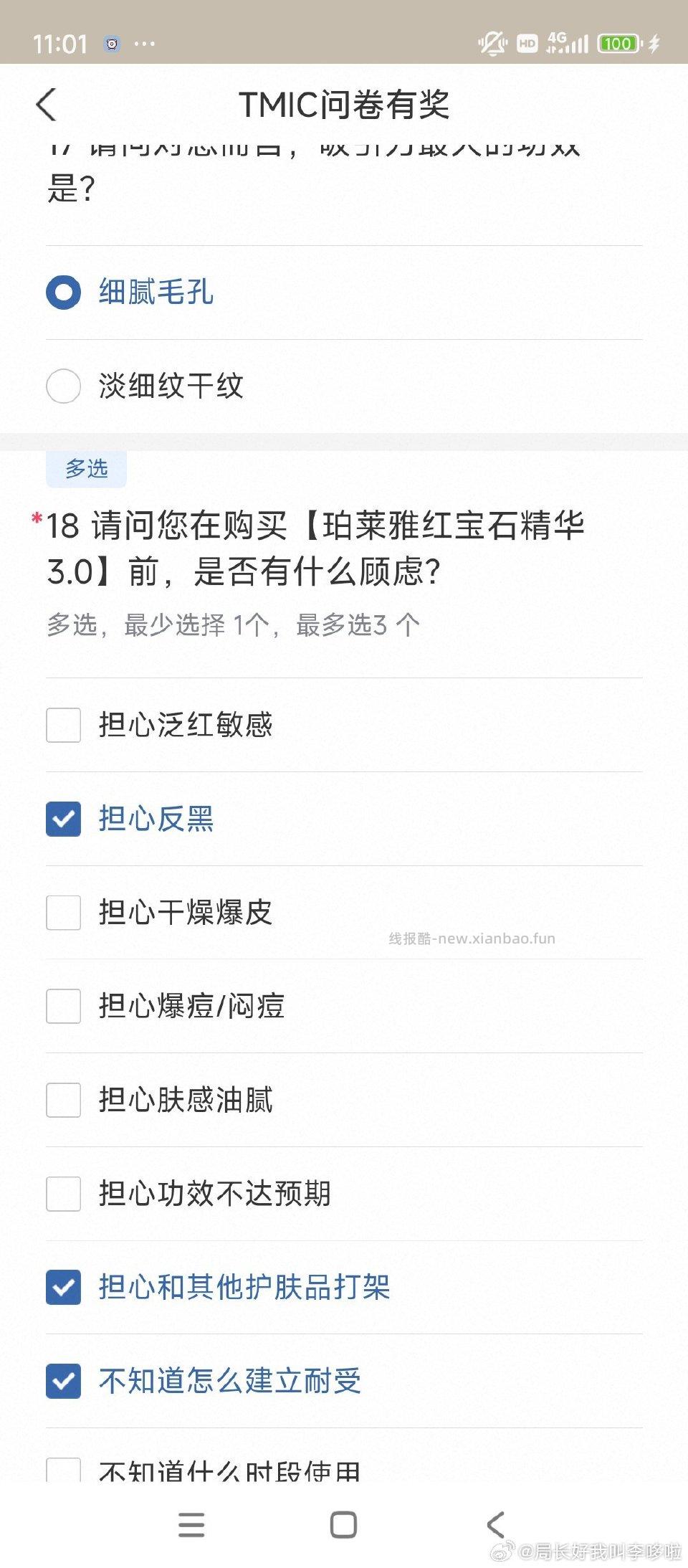Check the 担心爆痘/闷痘 box
This screenshot has height=1568, width=688.
pyautogui.click(x=63, y=1006)
